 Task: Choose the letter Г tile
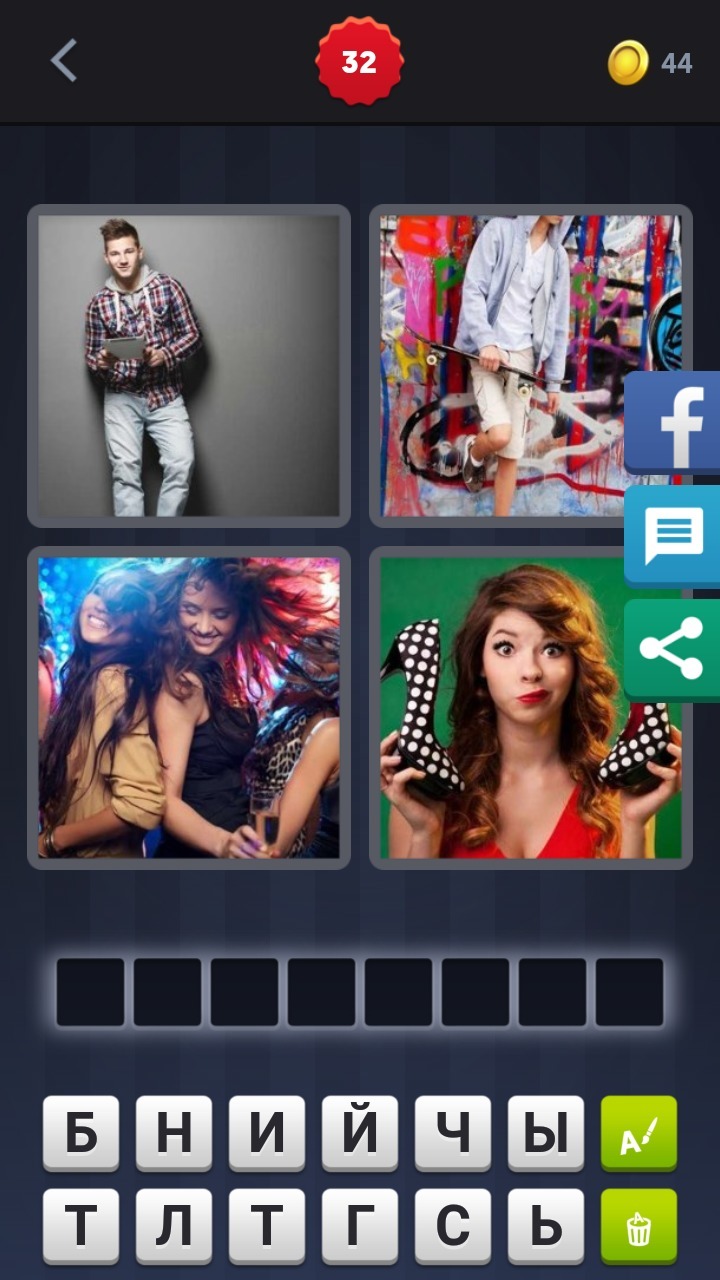point(360,1227)
